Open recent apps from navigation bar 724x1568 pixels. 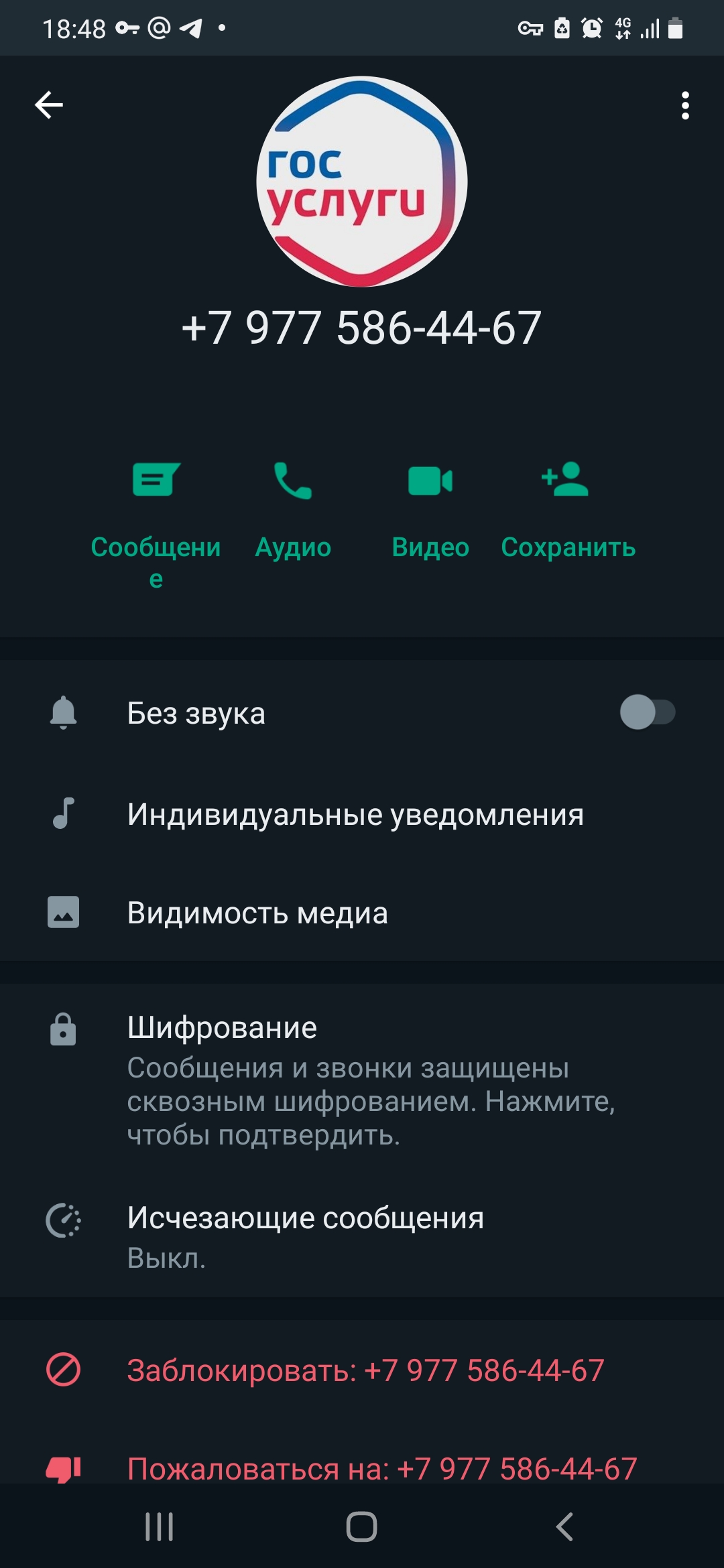coord(160,1527)
